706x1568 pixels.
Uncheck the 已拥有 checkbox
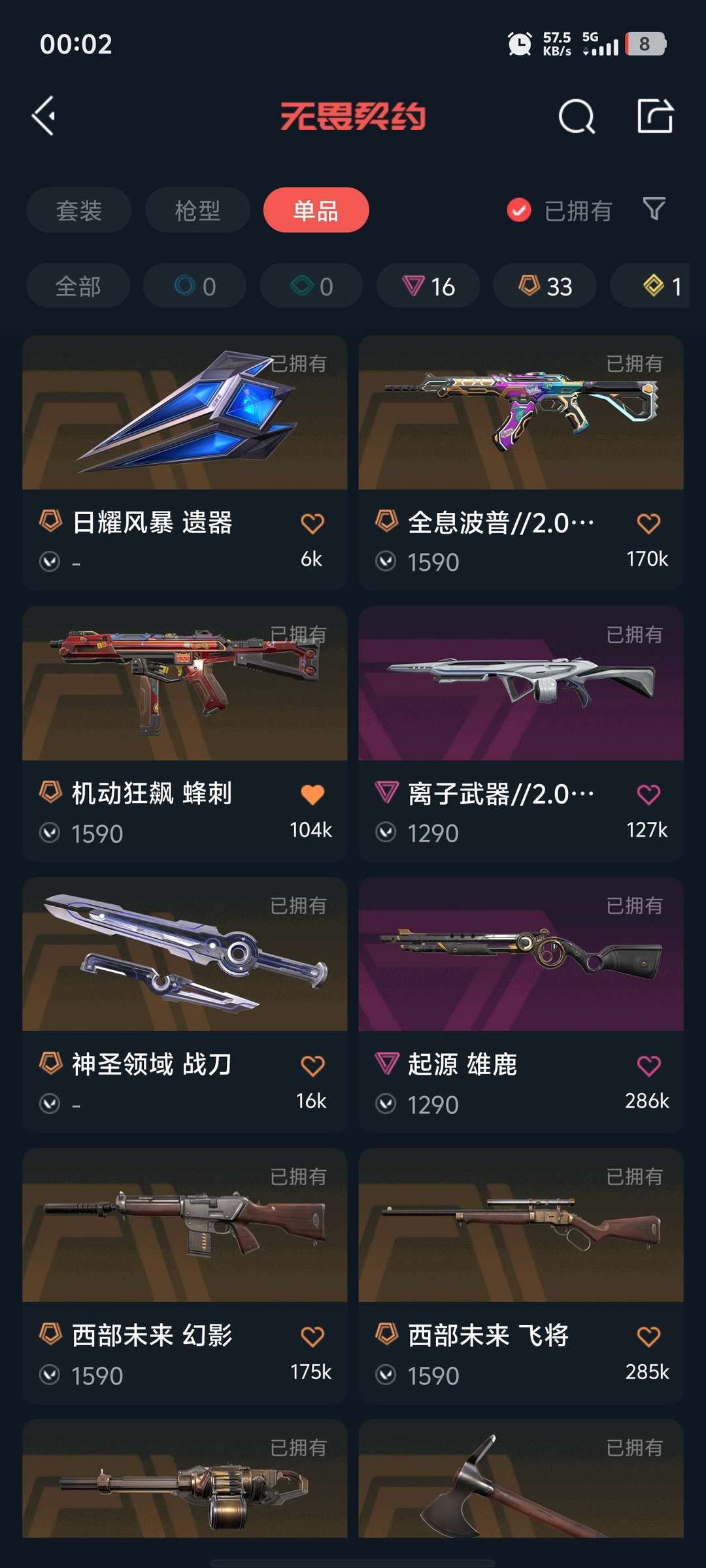[x=519, y=210]
